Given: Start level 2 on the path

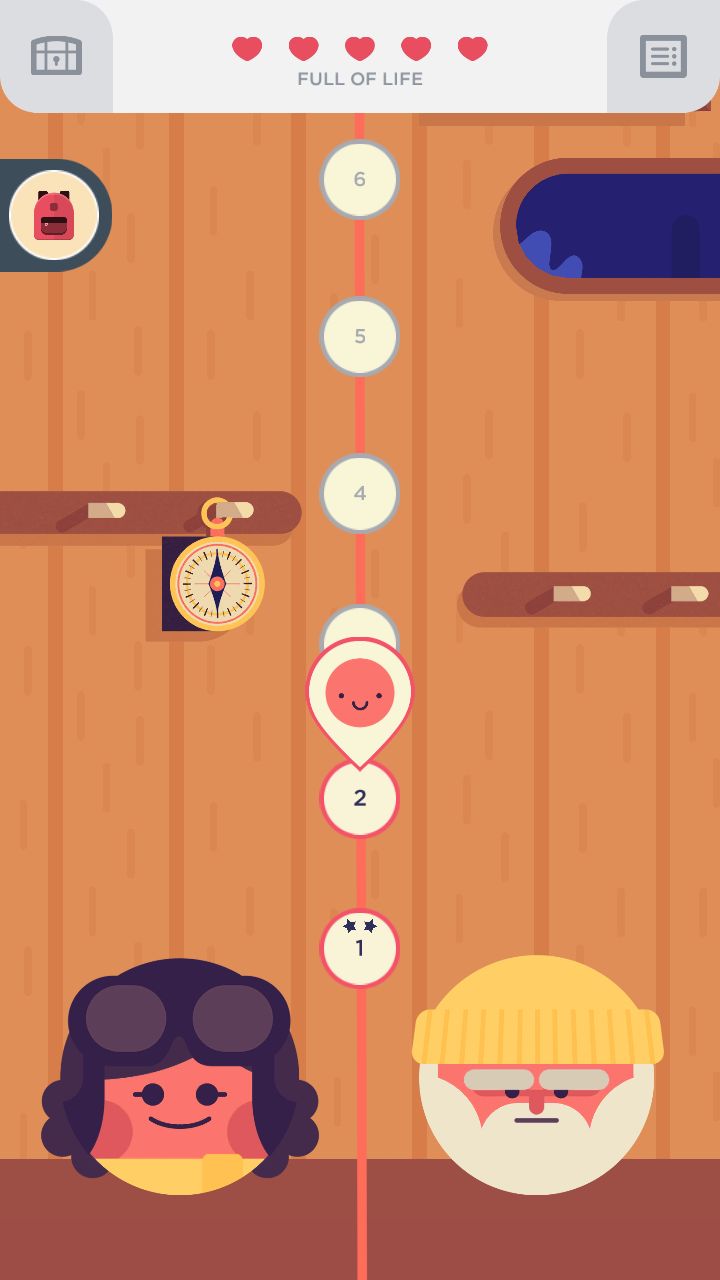Looking at the screenshot, I should point(360,798).
